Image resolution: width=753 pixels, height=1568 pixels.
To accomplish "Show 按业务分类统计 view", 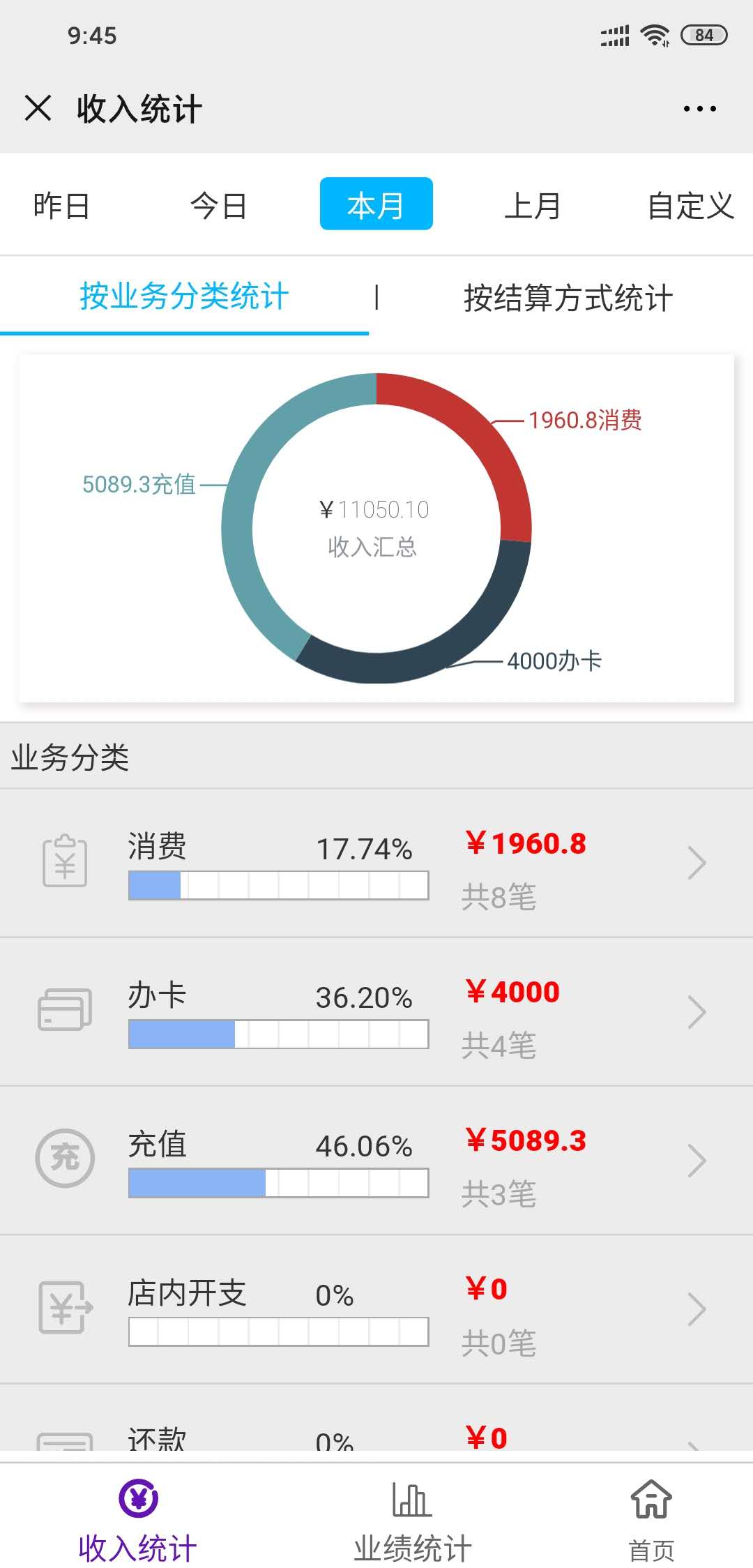I will [x=184, y=296].
